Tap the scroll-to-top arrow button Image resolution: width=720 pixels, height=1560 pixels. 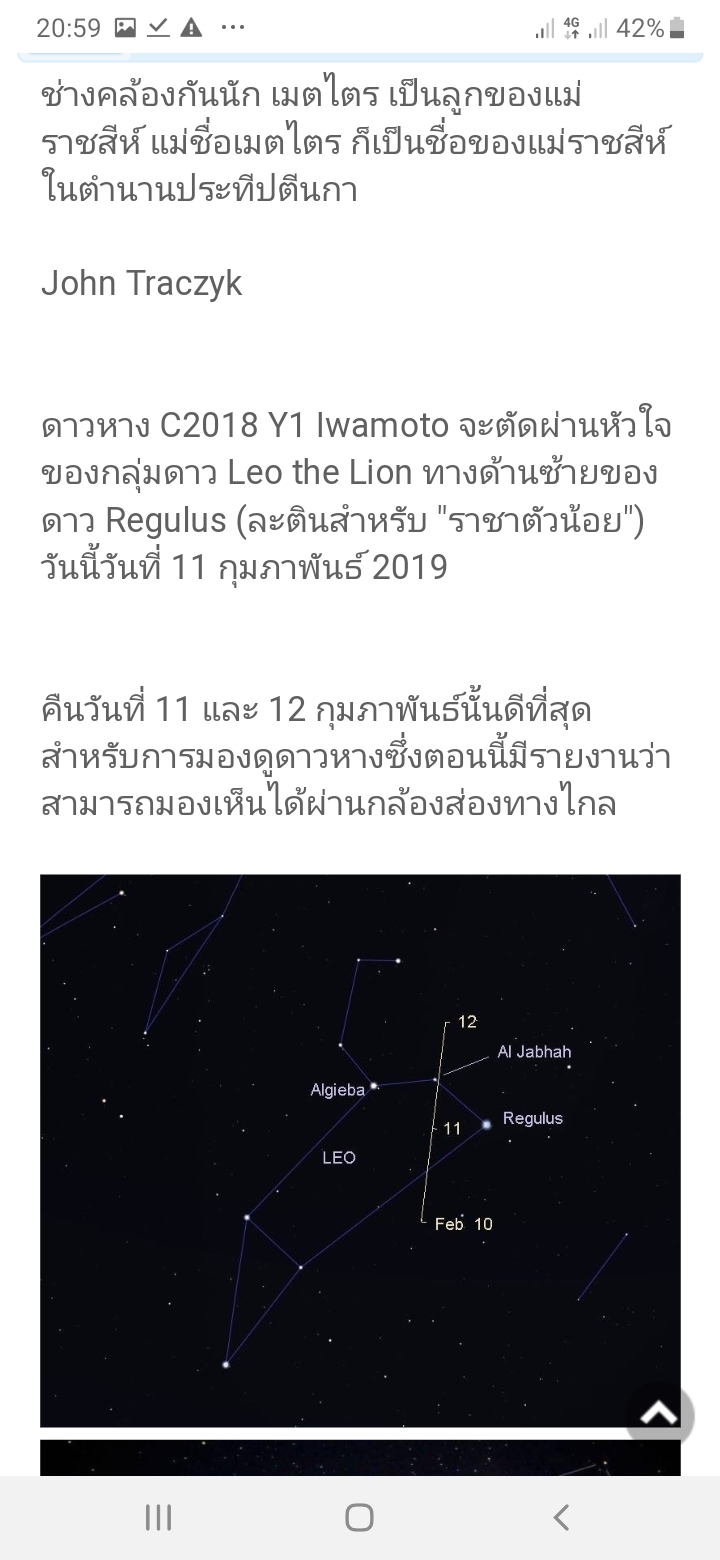coord(659,1412)
